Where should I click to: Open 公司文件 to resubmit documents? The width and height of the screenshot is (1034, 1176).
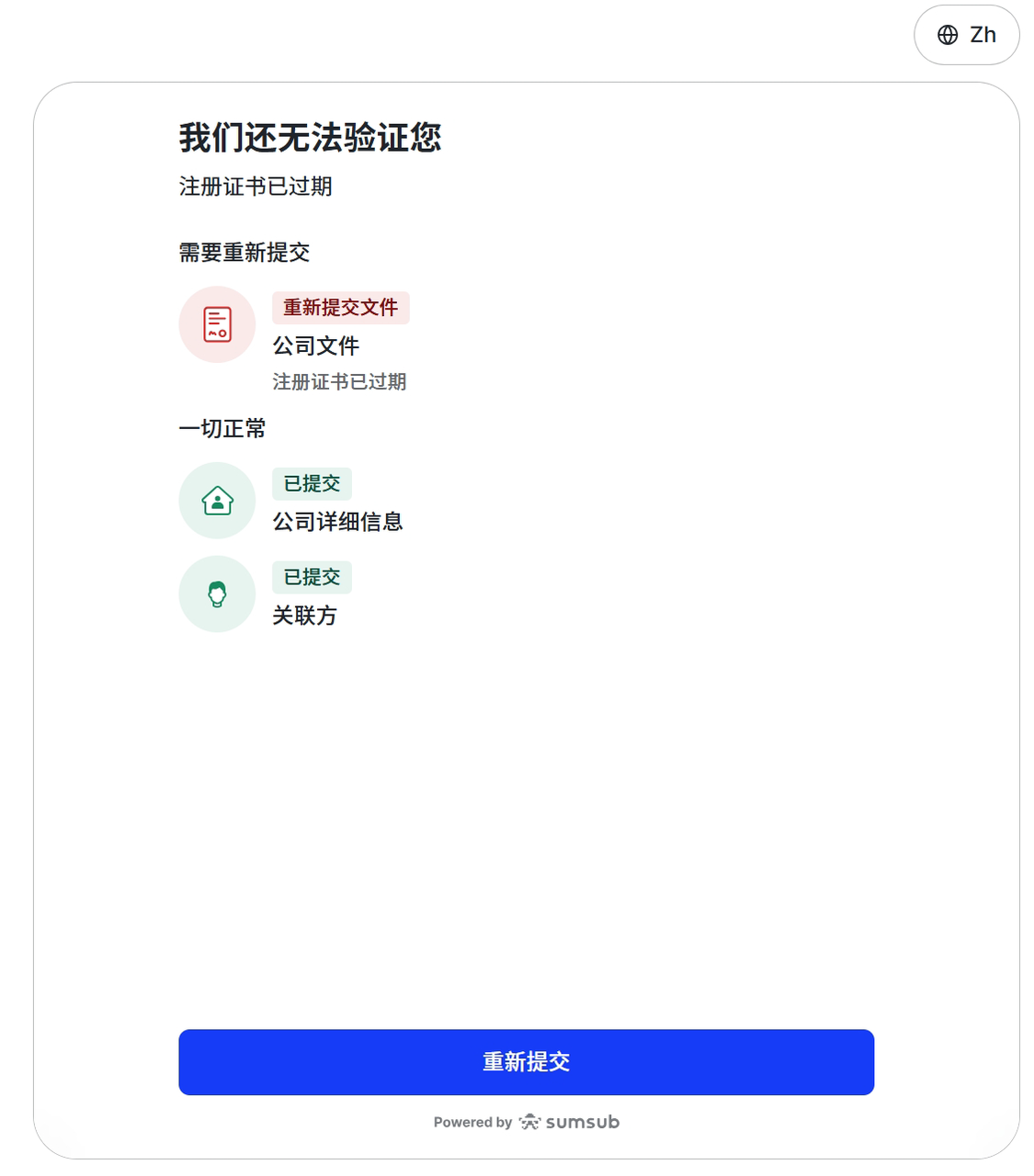click(x=315, y=345)
